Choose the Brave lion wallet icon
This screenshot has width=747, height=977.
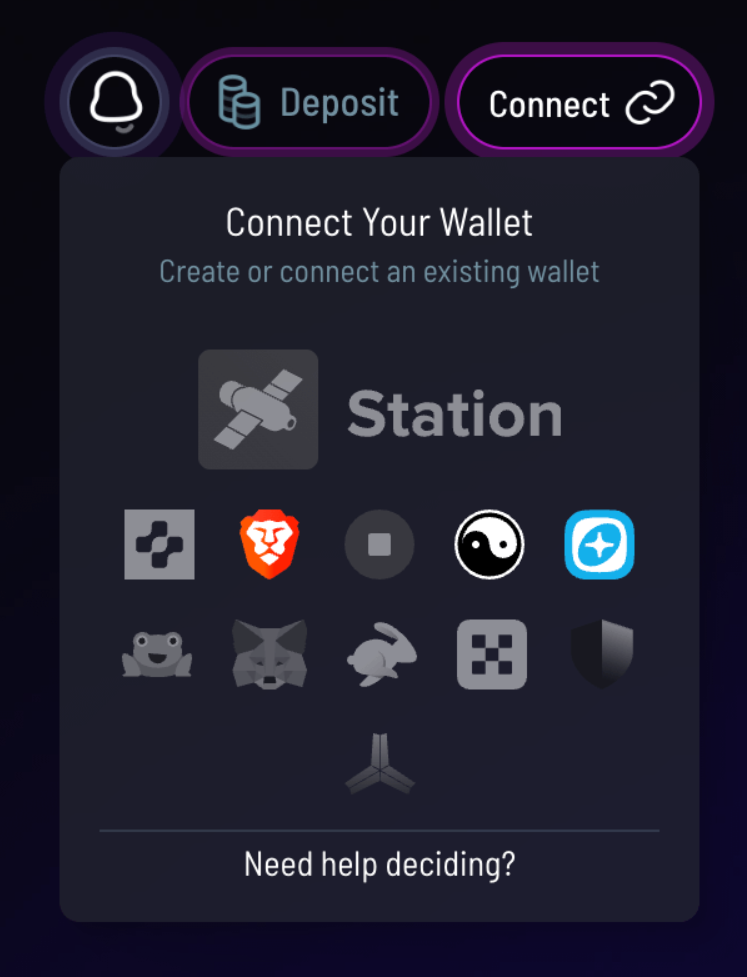[x=269, y=545]
